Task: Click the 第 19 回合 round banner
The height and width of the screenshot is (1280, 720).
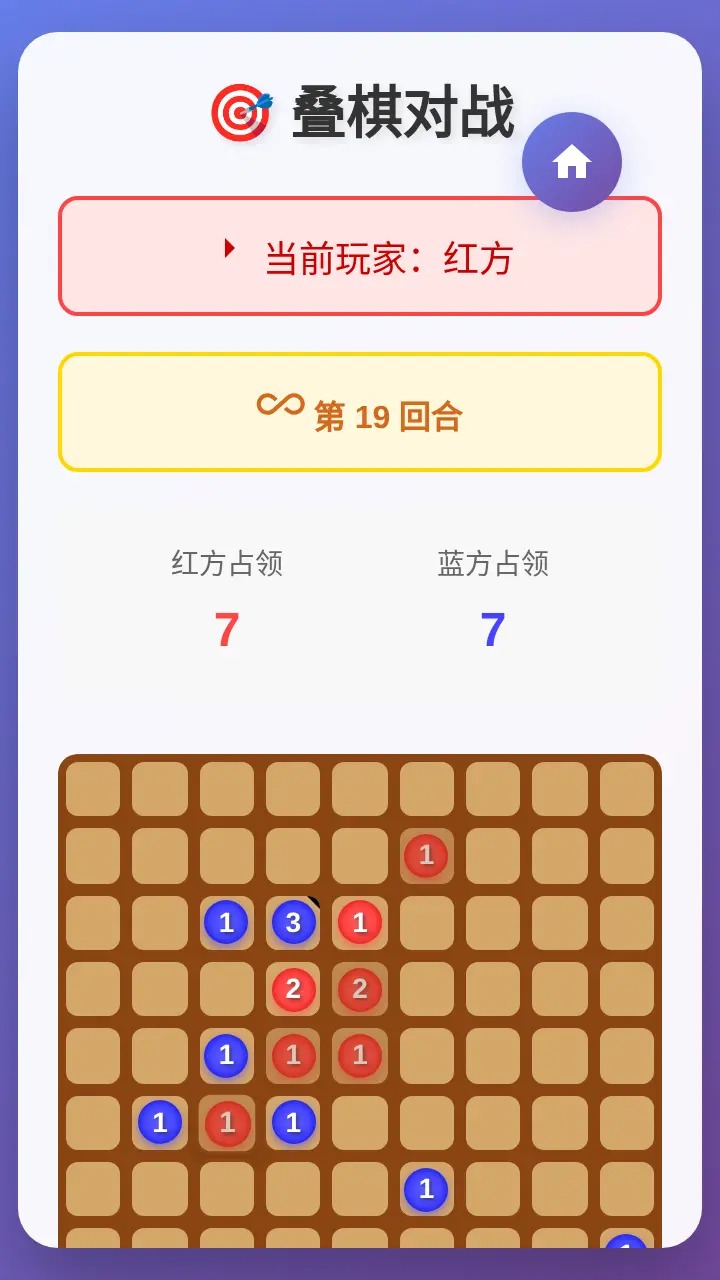Action: [360, 410]
